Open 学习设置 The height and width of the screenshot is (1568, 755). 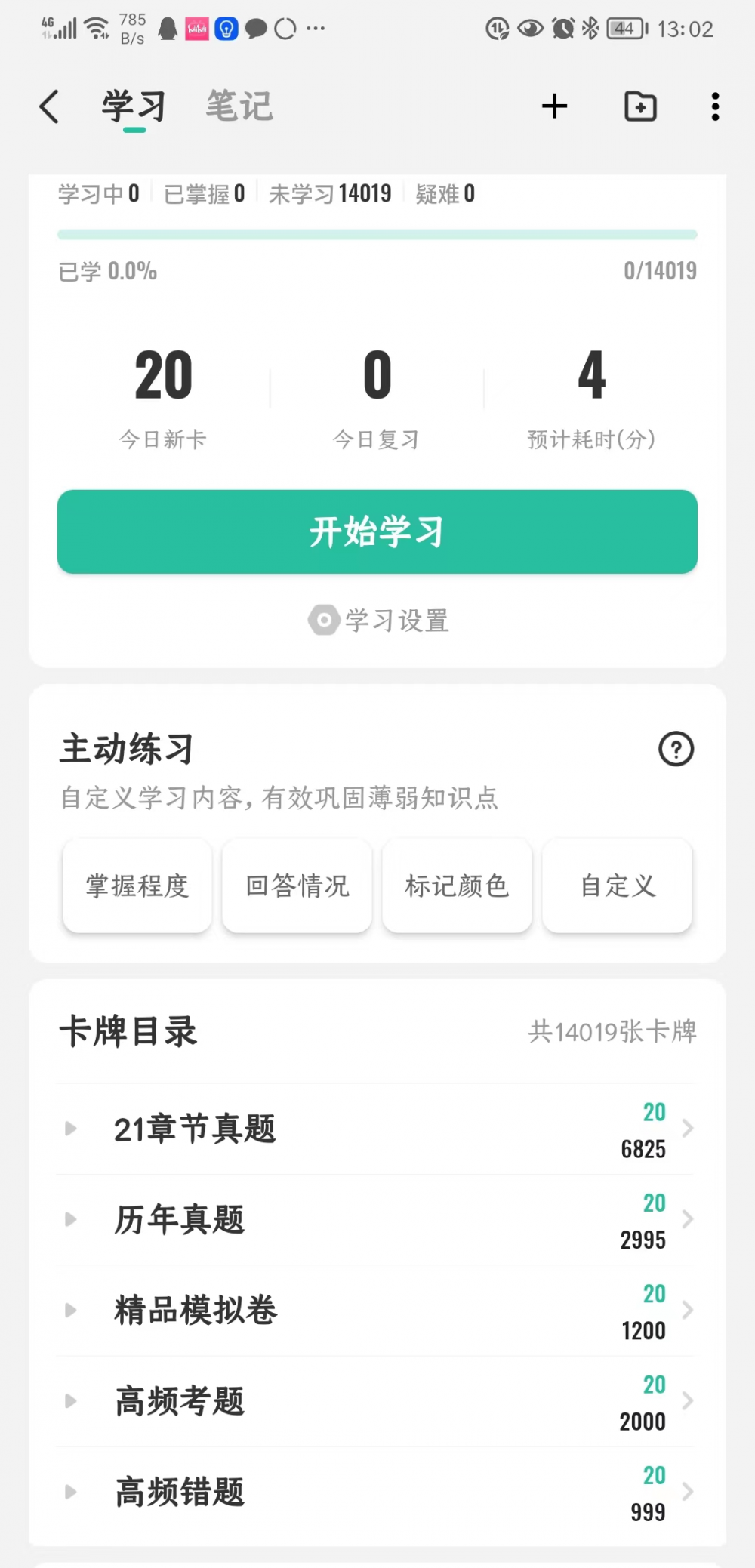(x=377, y=621)
